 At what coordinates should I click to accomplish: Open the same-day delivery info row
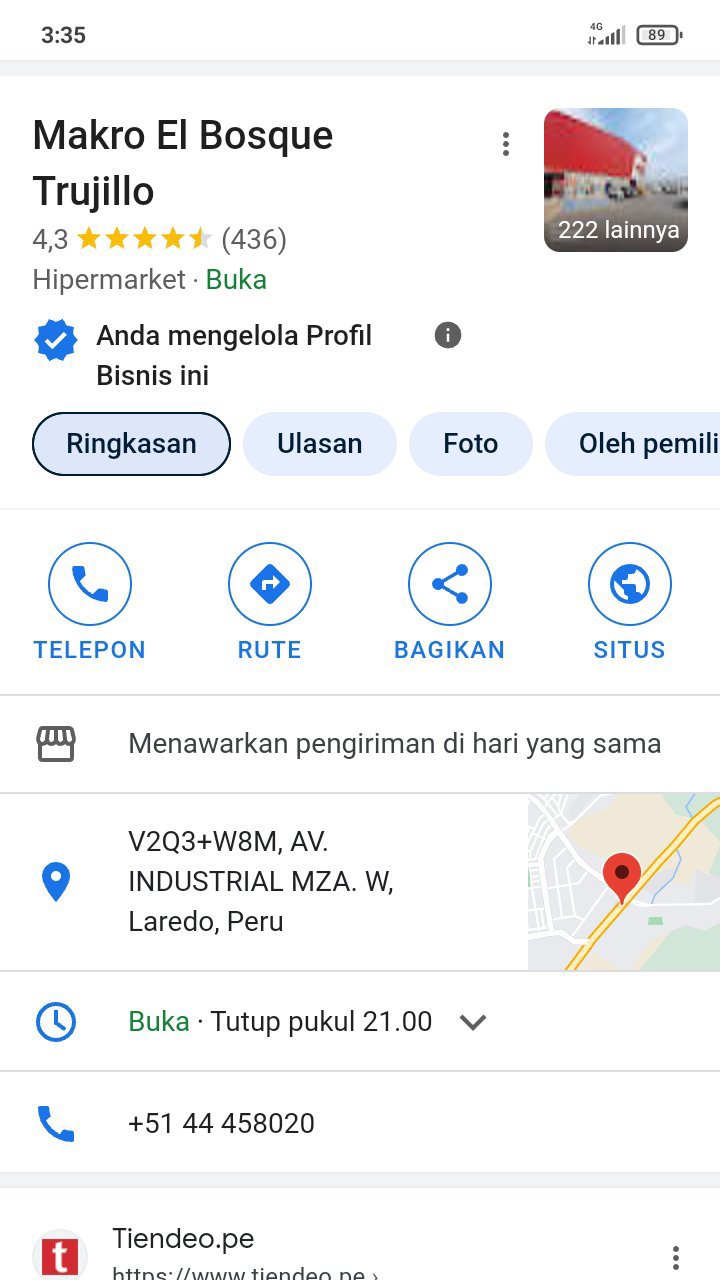click(394, 744)
